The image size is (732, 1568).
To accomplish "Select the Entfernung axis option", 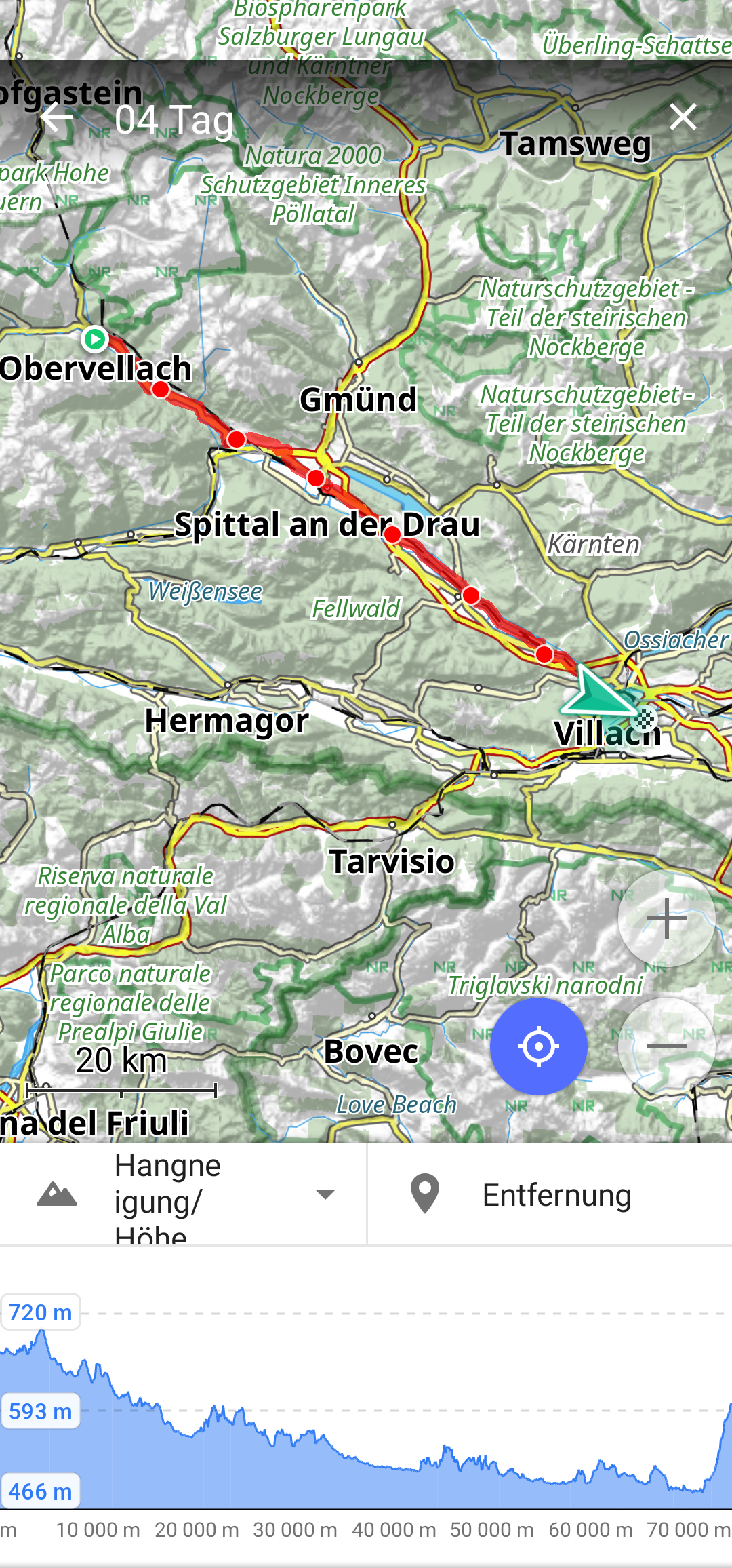I will [x=550, y=1194].
